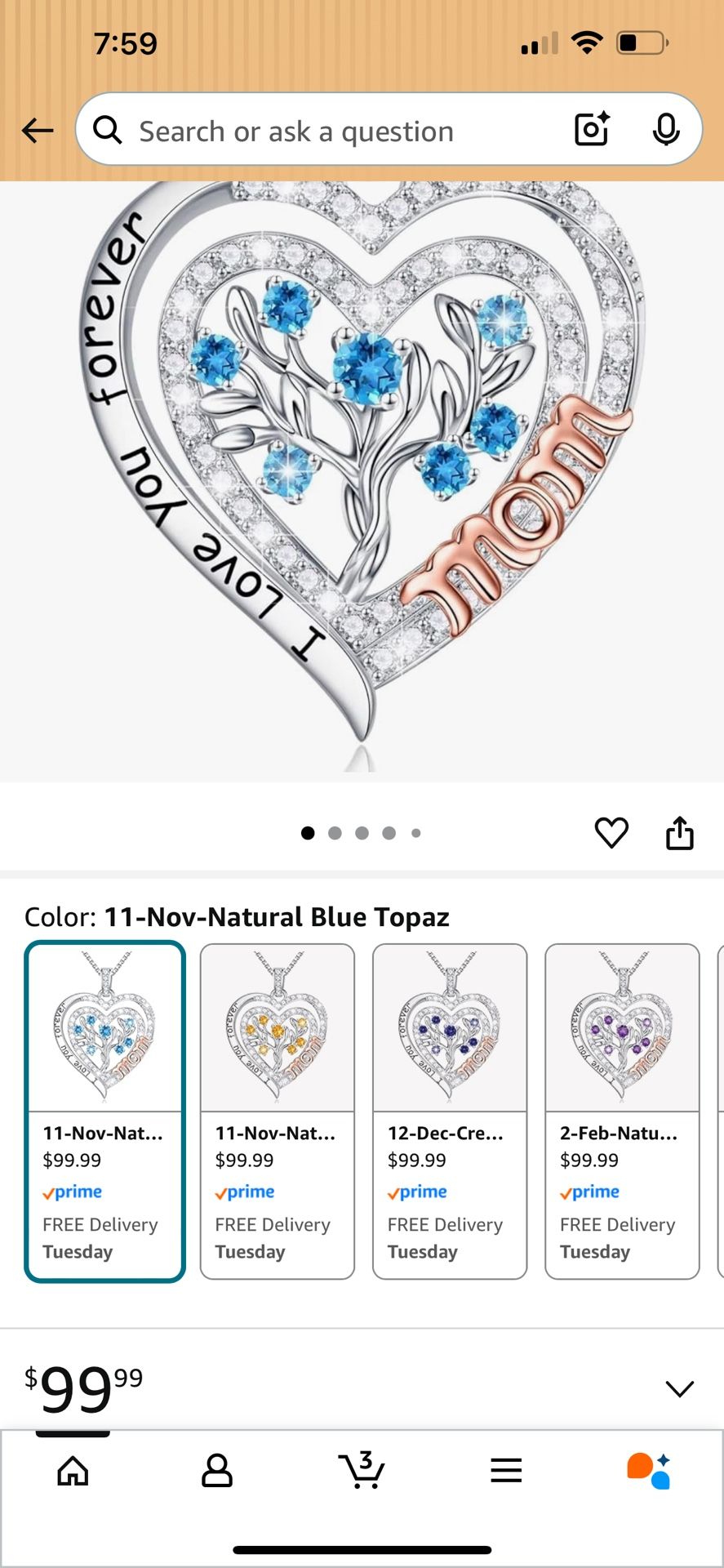Open the hamburger menu in bottom bar
This screenshot has height=1568, width=724.
(x=506, y=1470)
